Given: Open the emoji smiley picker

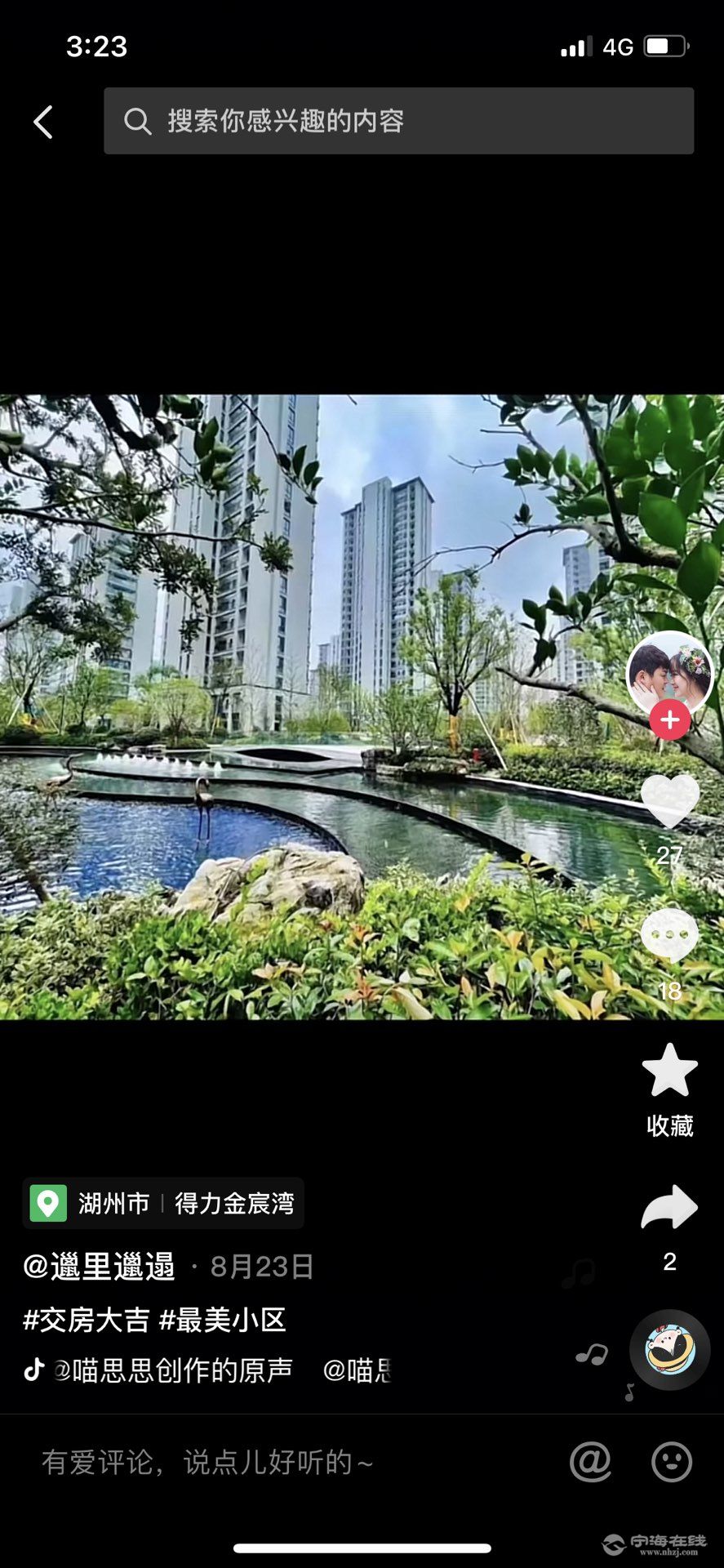Looking at the screenshot, I should click(672, 1462).
